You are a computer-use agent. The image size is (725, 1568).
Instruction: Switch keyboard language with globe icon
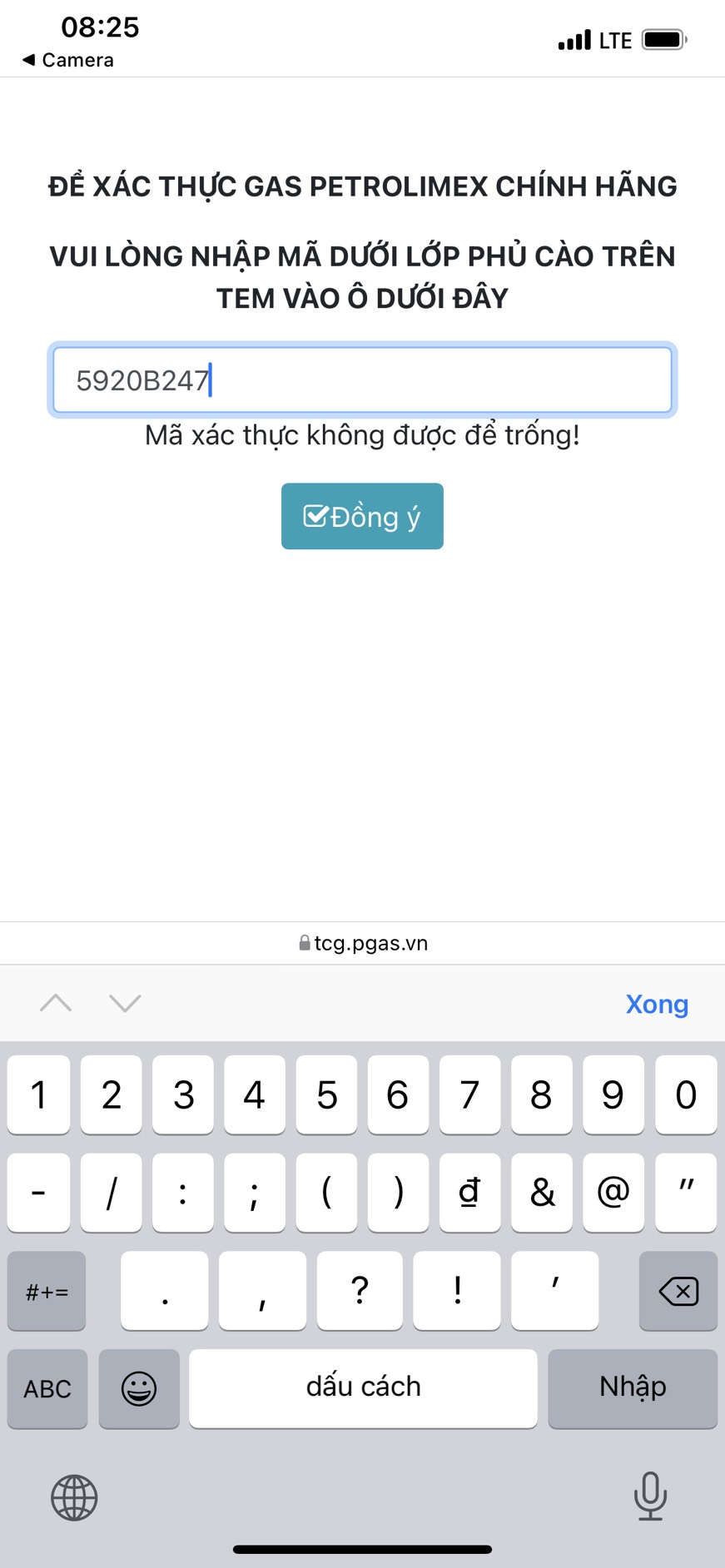click(x=74, y=1497)
